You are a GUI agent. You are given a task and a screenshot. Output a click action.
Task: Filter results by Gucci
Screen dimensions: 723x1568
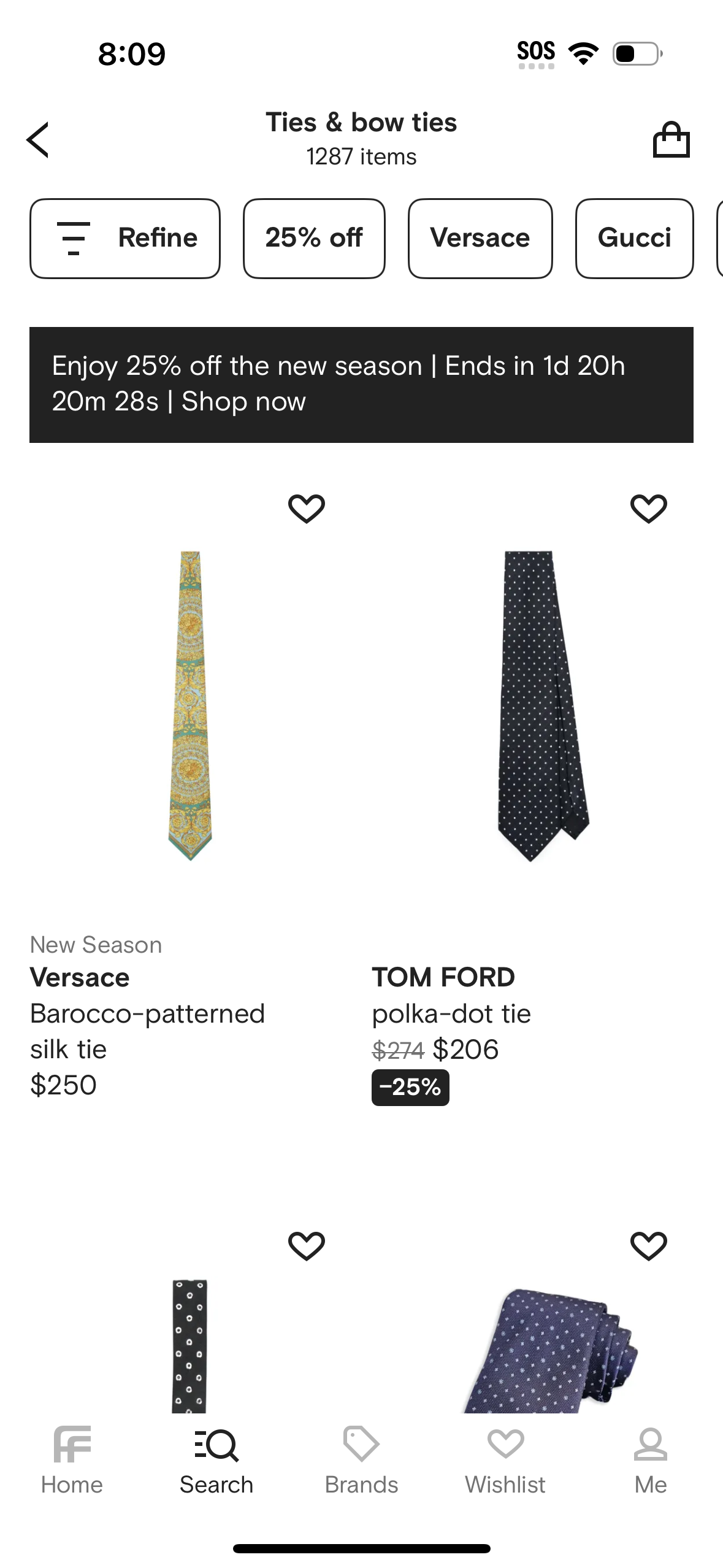[634, 238]
